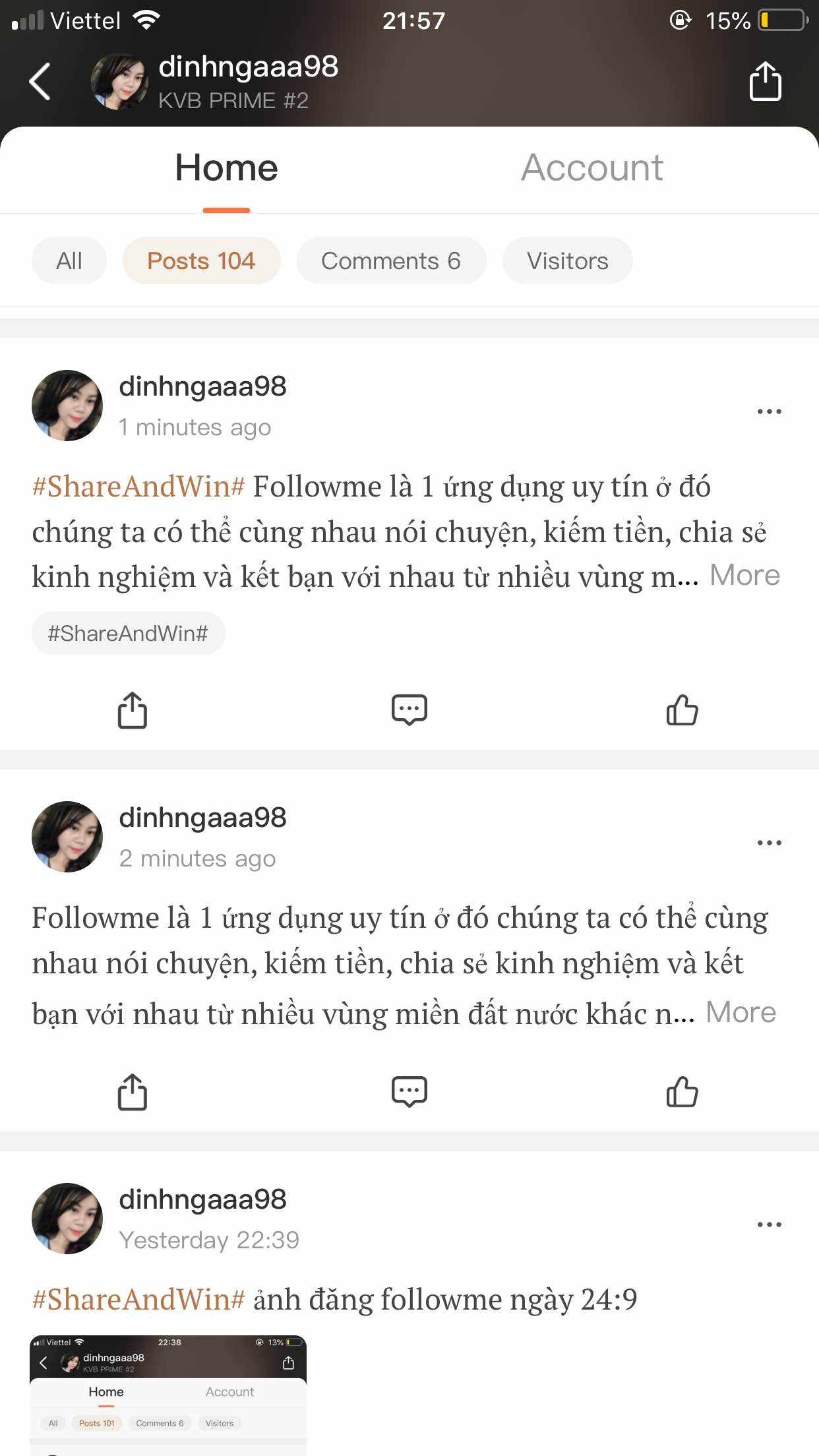819x1456 pixels.
Task: Like the 1 minutes ago post
Action: pos(682,710)
